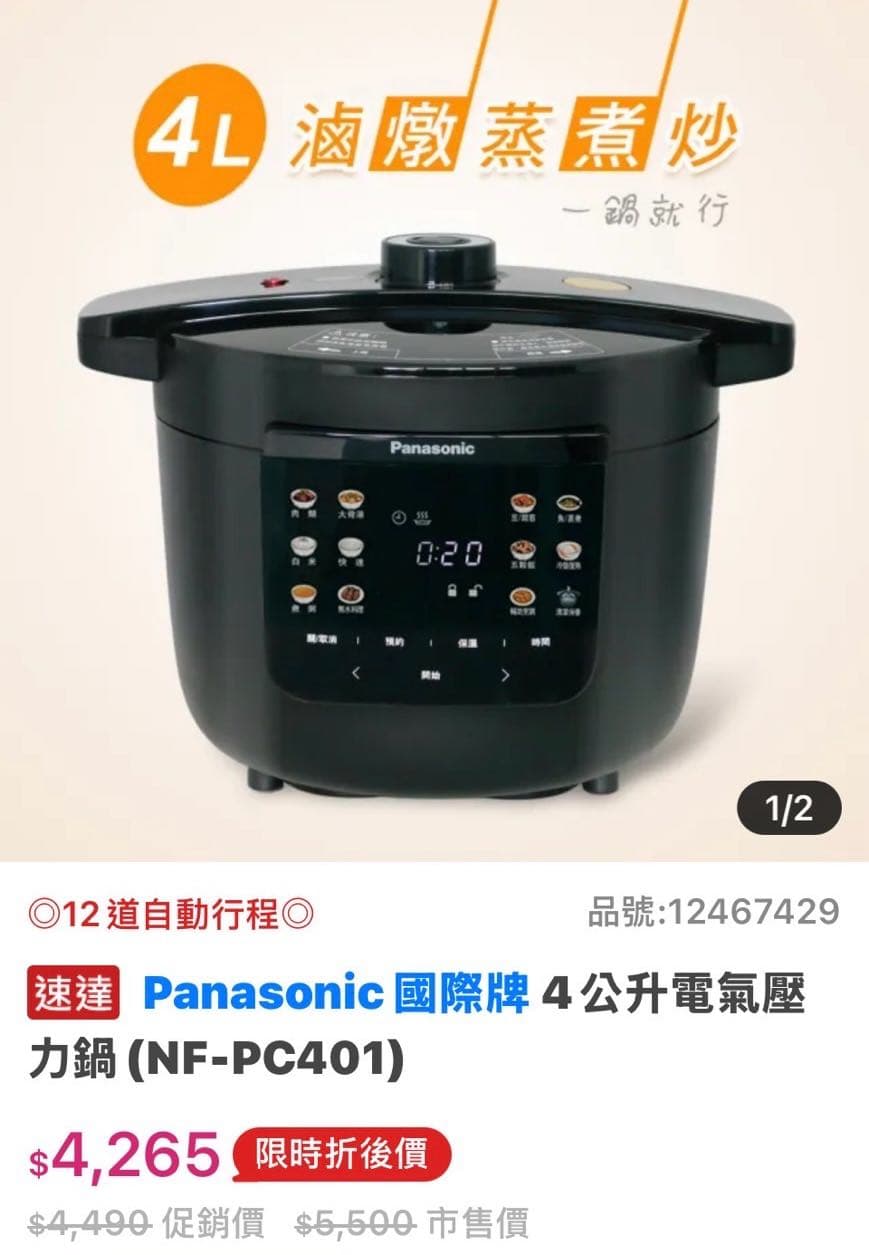Screen dimensions: 869x1255
Task: Tap the steam cleaning mode icon
Action: pos(567,596)
